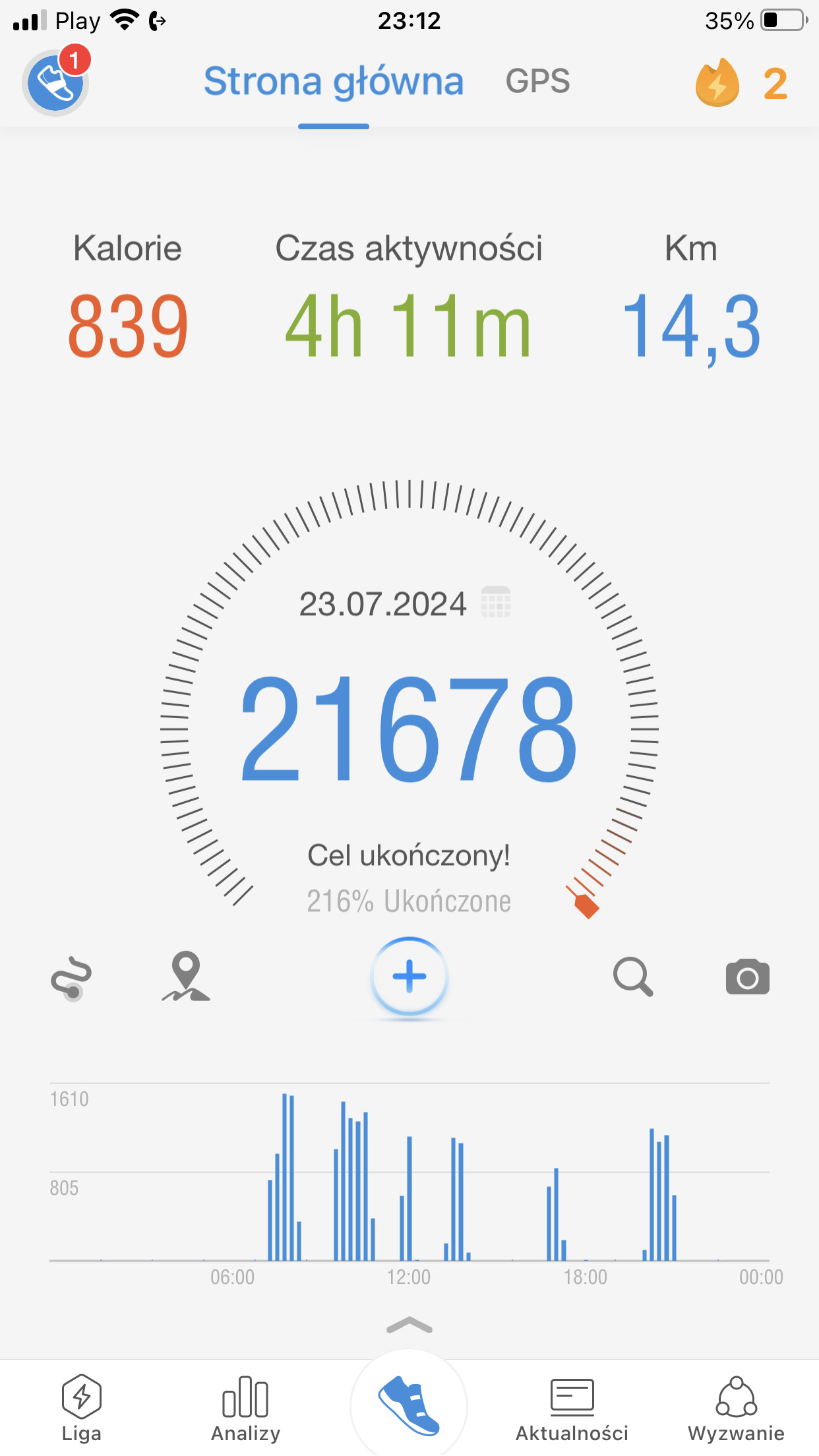The width and height of the screenshot is (819, 1456).
Task: Open the Wyzwanie tab
Action: [736, 1407]
